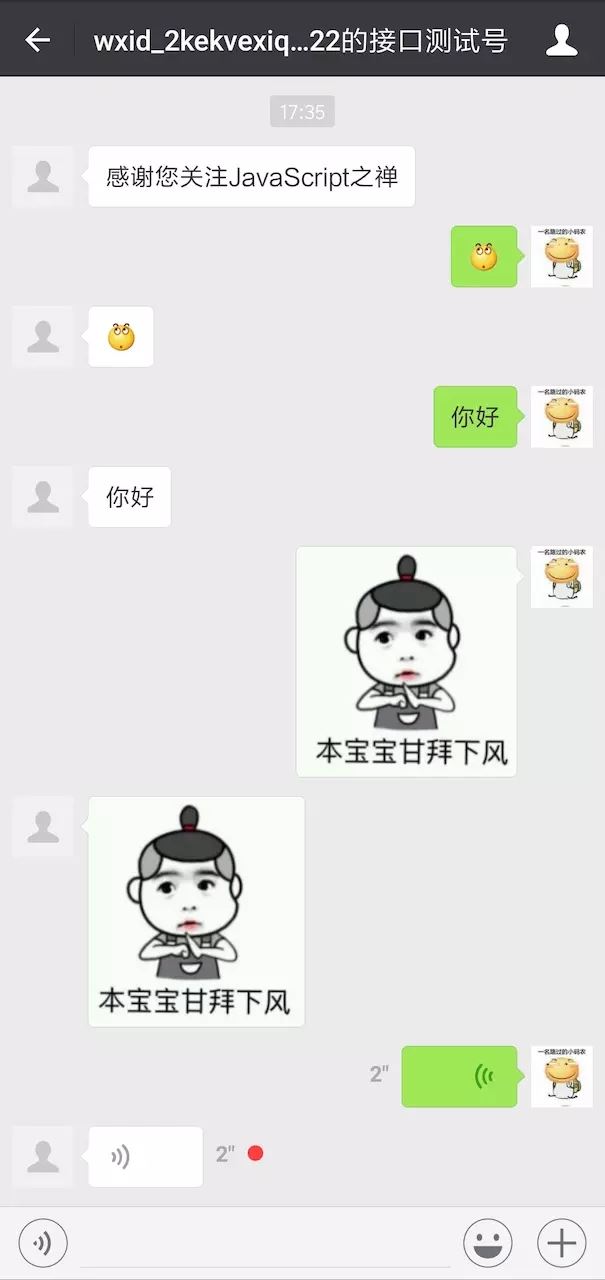Open the emoji picker
This screenshot has height=1280, width=605.
click(488, 1243)
